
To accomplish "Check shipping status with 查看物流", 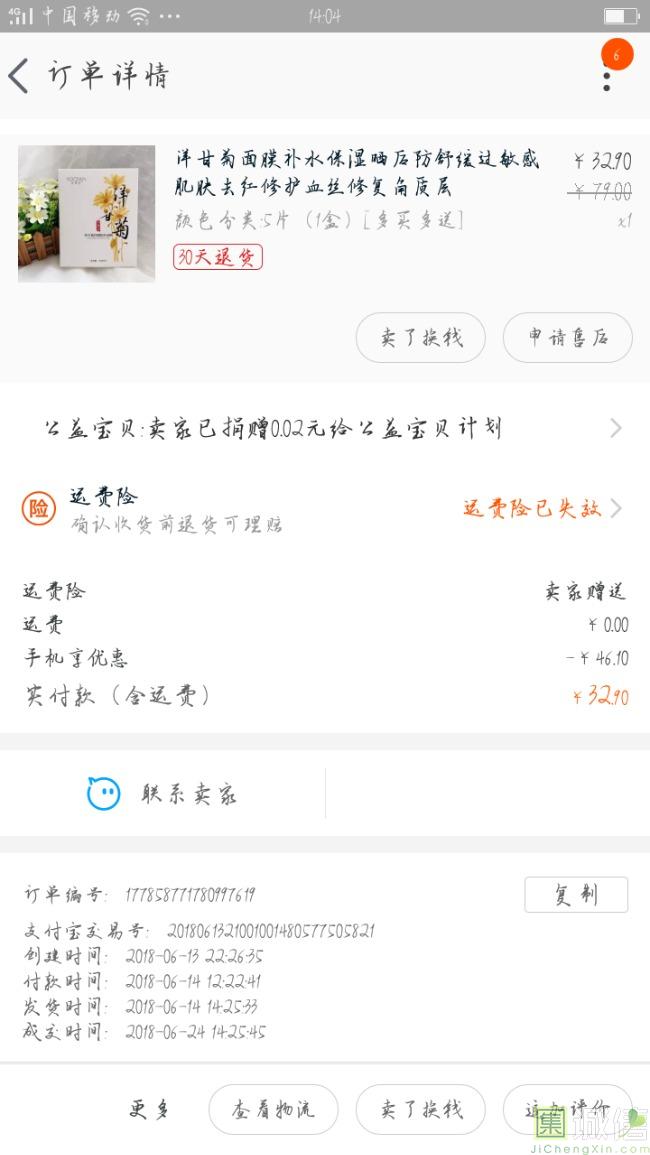I will point(273,1109).
